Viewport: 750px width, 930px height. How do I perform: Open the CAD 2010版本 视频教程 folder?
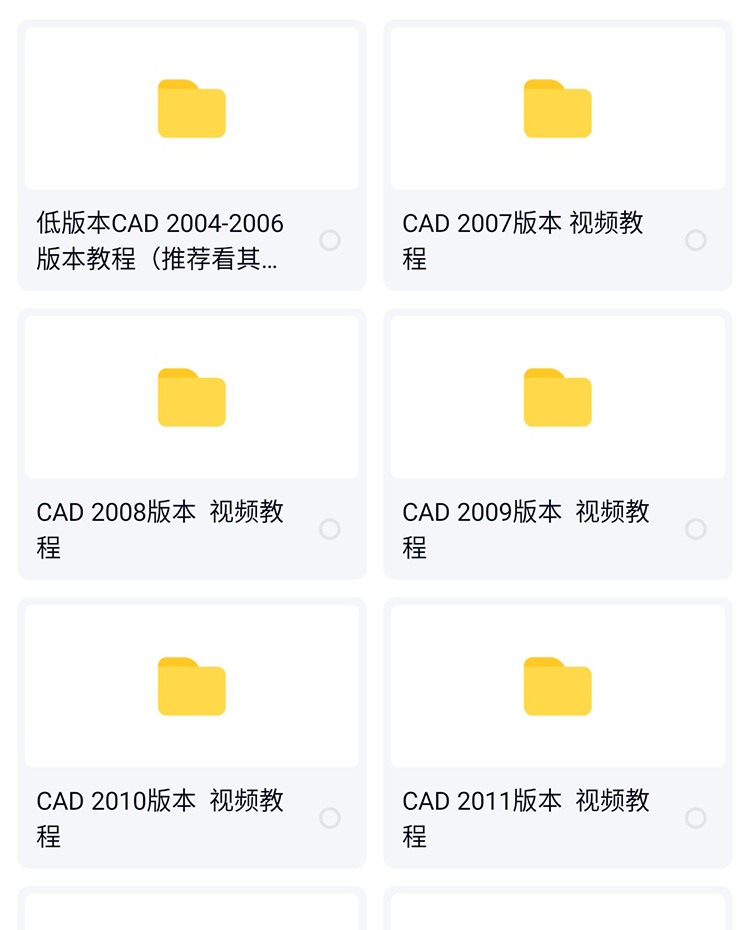[192, 686]
